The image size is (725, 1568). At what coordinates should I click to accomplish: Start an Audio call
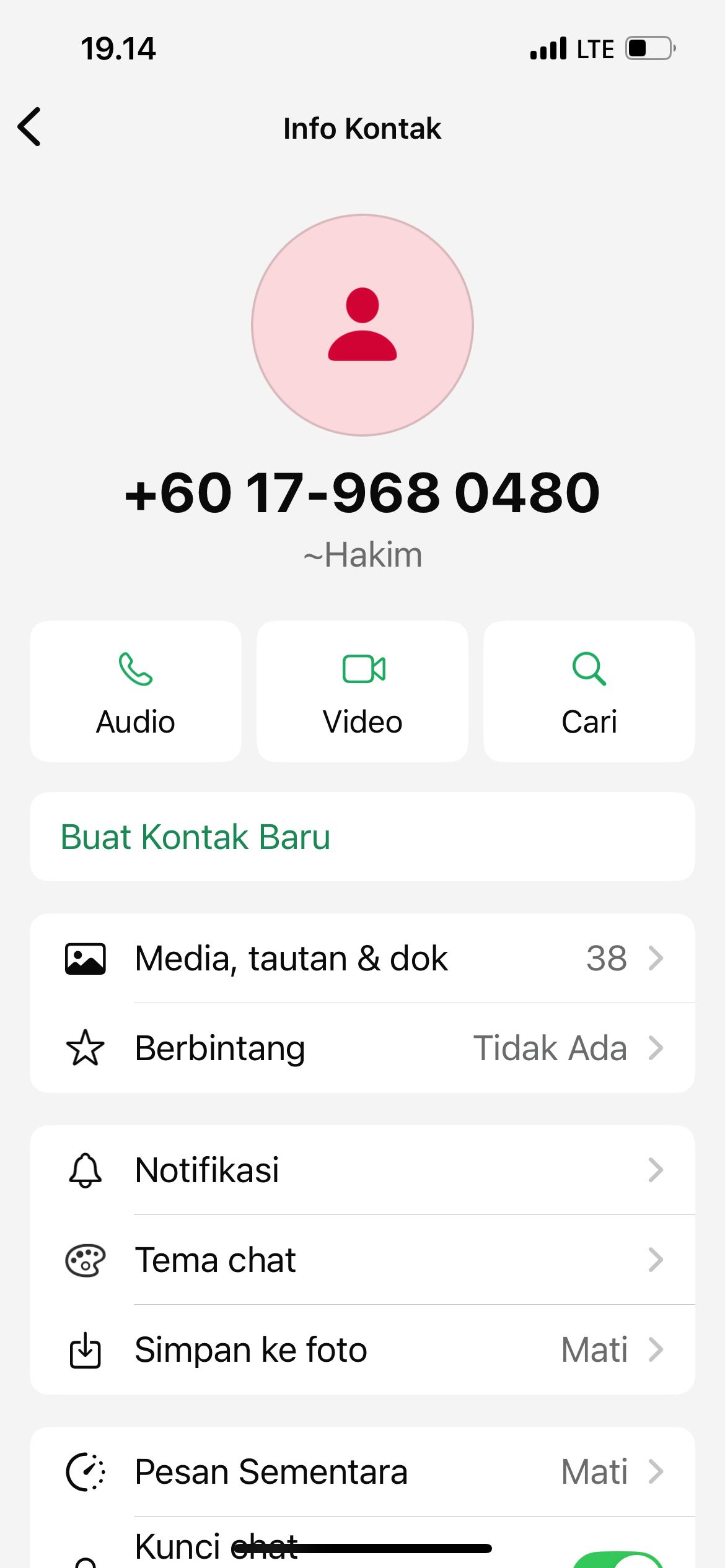coord(136,691)
